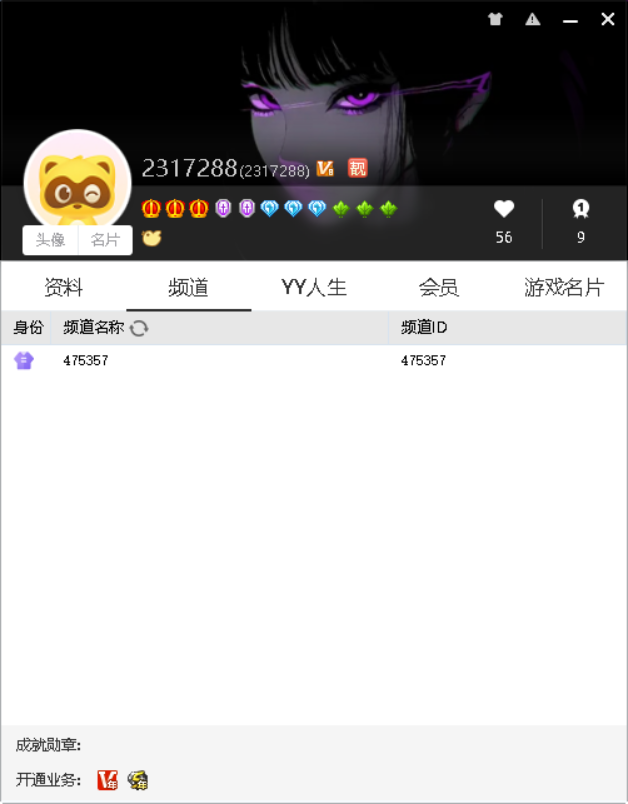Tap the medal icon showing 9
The width and height of the screenshot is (628, 804).
coord(581,209)
